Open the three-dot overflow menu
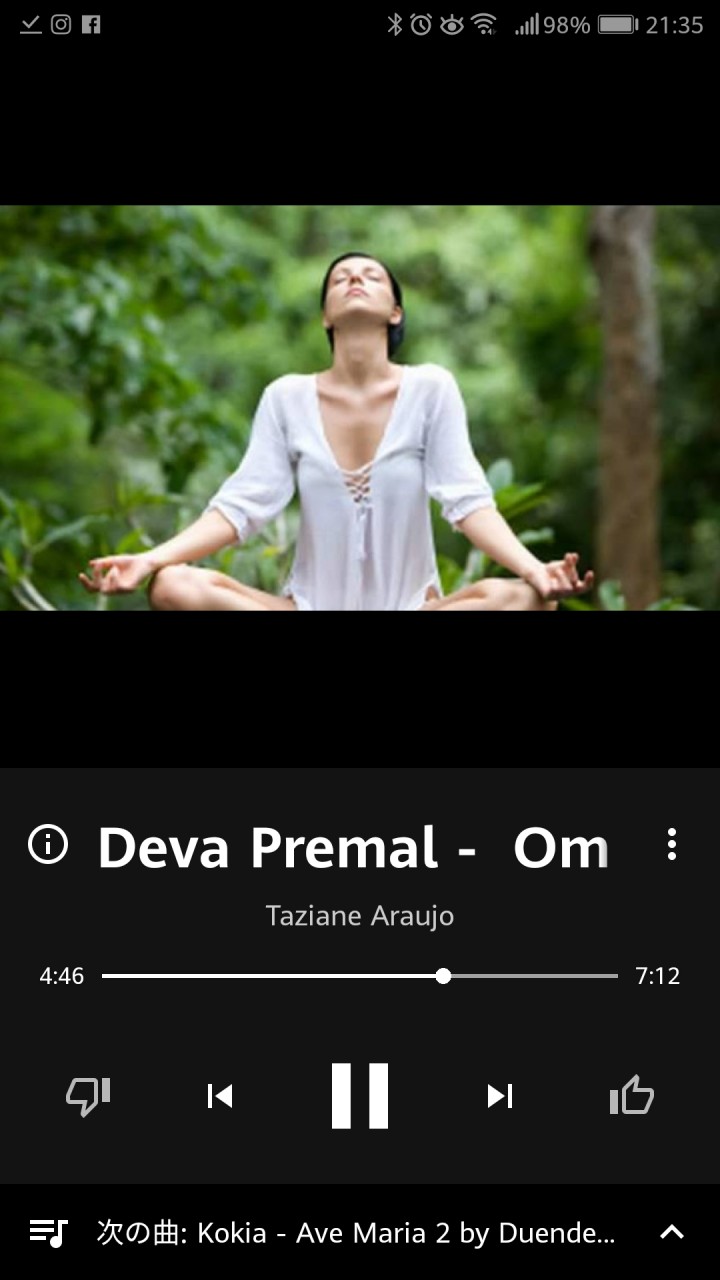This screenshot has height=1280, width=720. coord(672,845)
